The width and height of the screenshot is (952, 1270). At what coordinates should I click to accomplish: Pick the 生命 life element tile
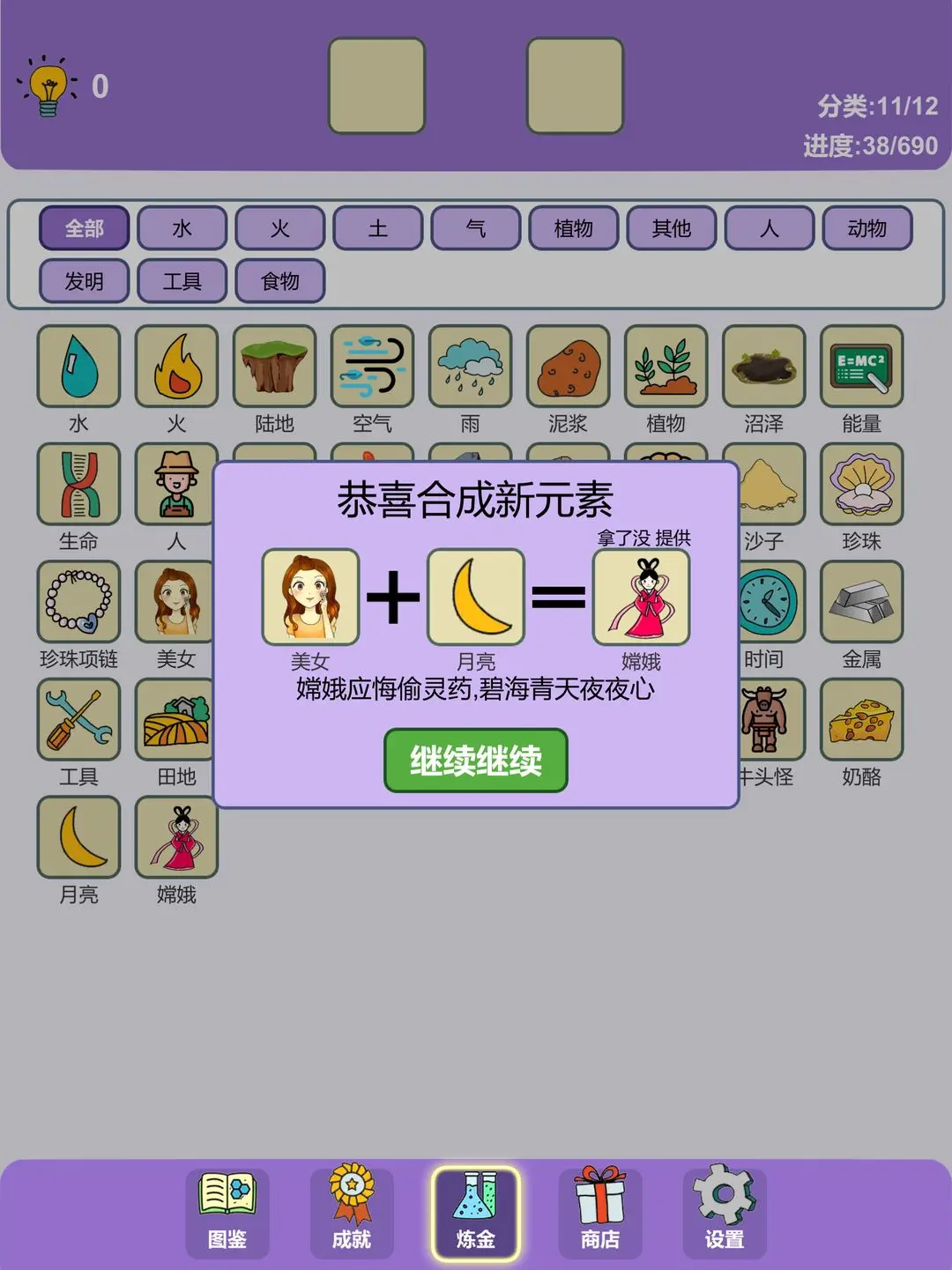(78, 484)
